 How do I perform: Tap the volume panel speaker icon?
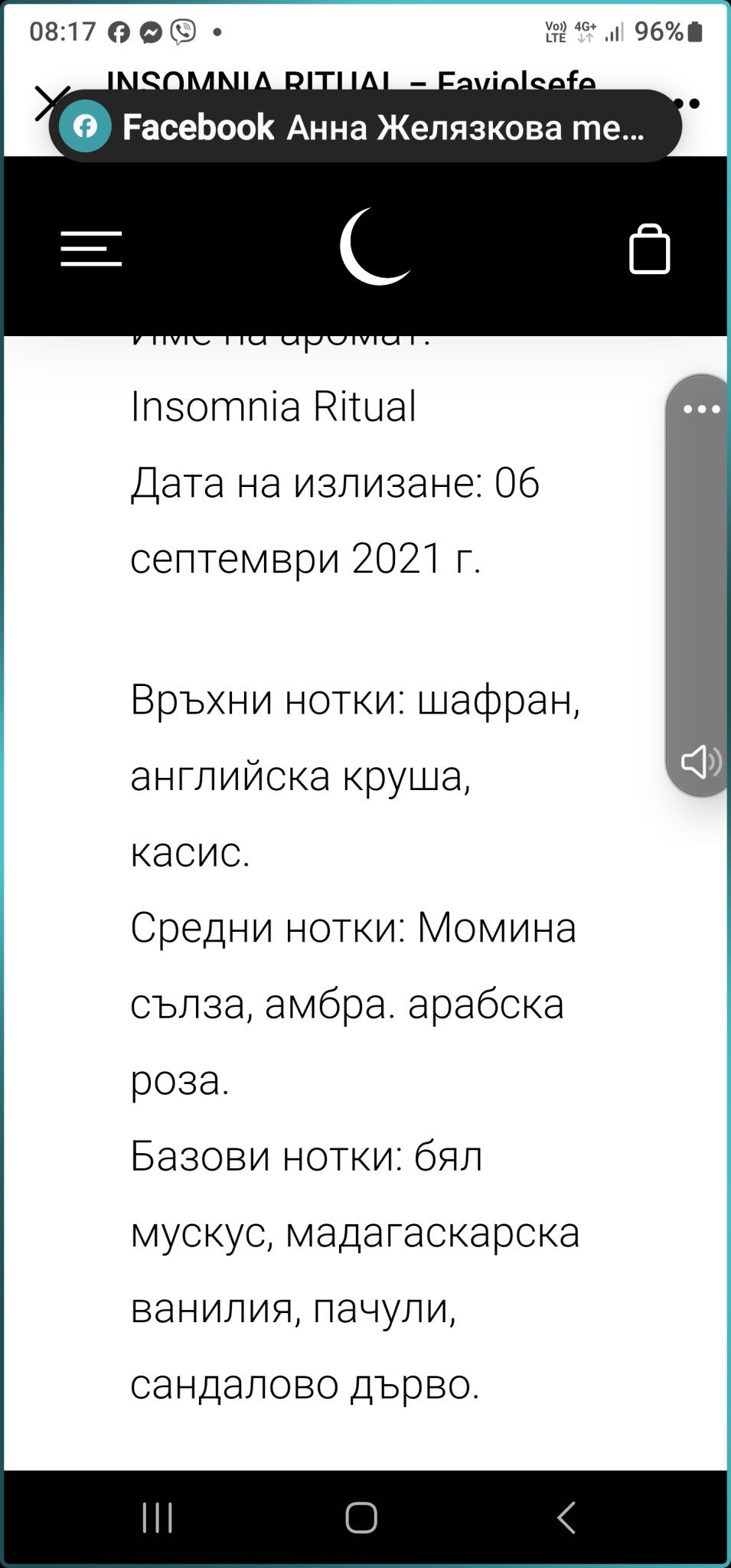click(x=700, y=761)
